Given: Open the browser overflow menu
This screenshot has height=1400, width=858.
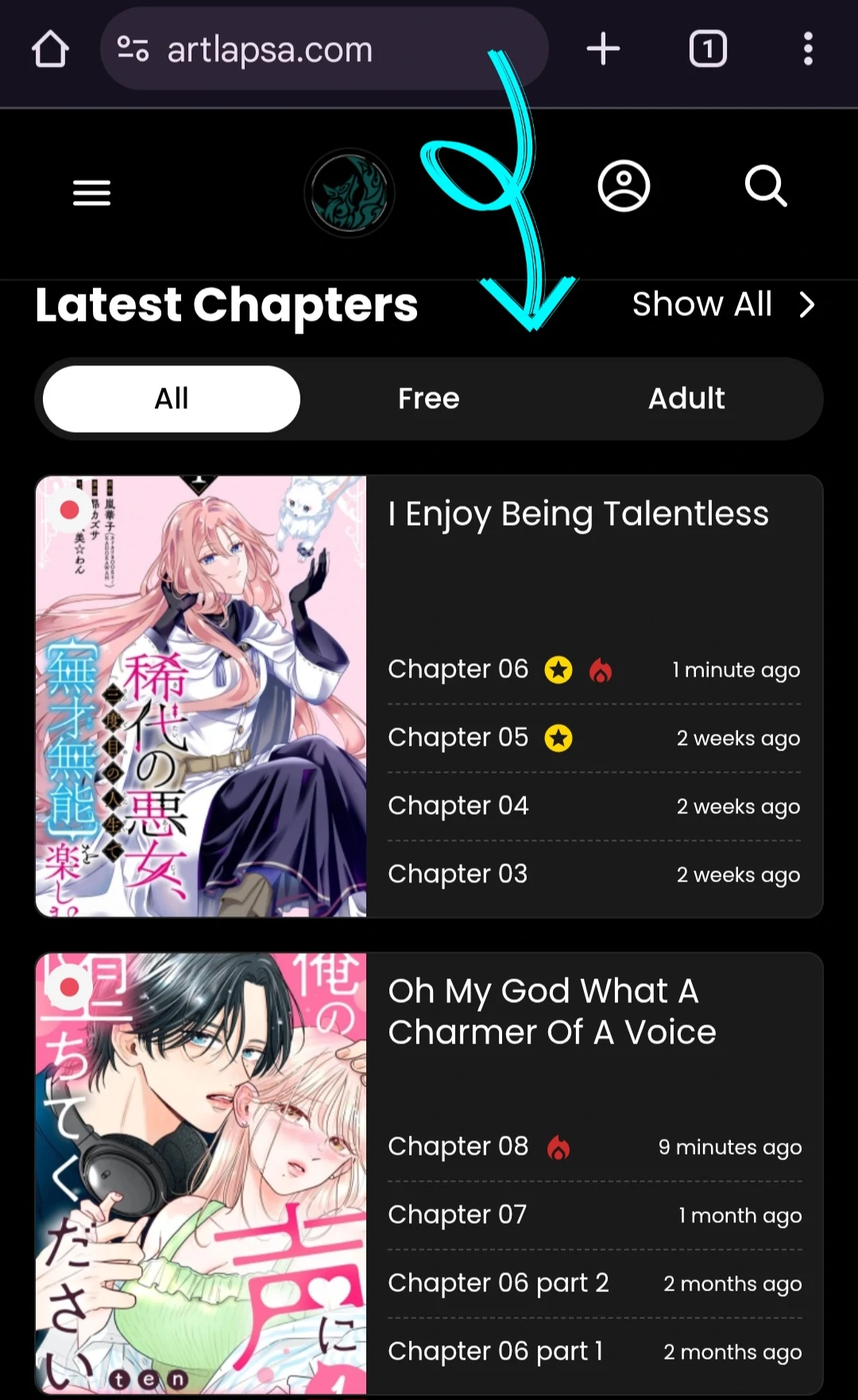Looking at the screenshot, I should click(808, 49).
